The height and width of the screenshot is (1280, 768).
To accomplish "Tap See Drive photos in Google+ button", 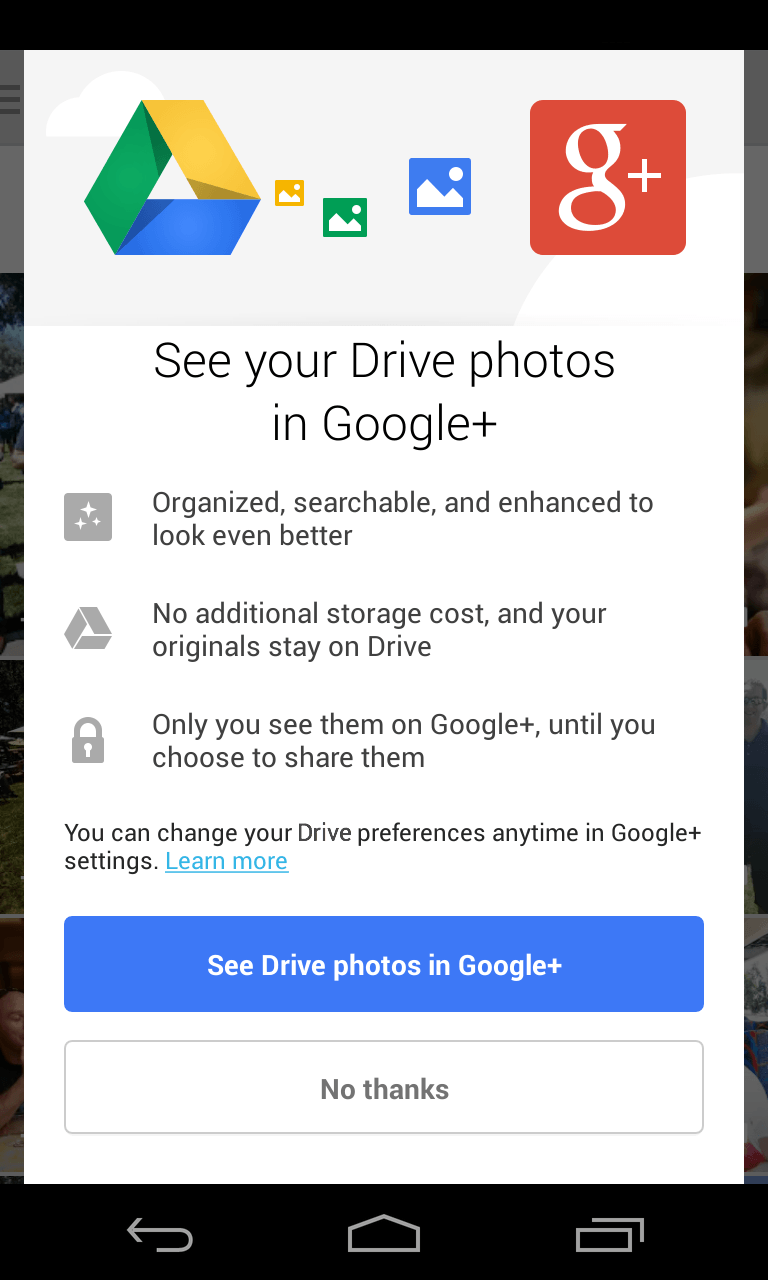I will (384, 964).
